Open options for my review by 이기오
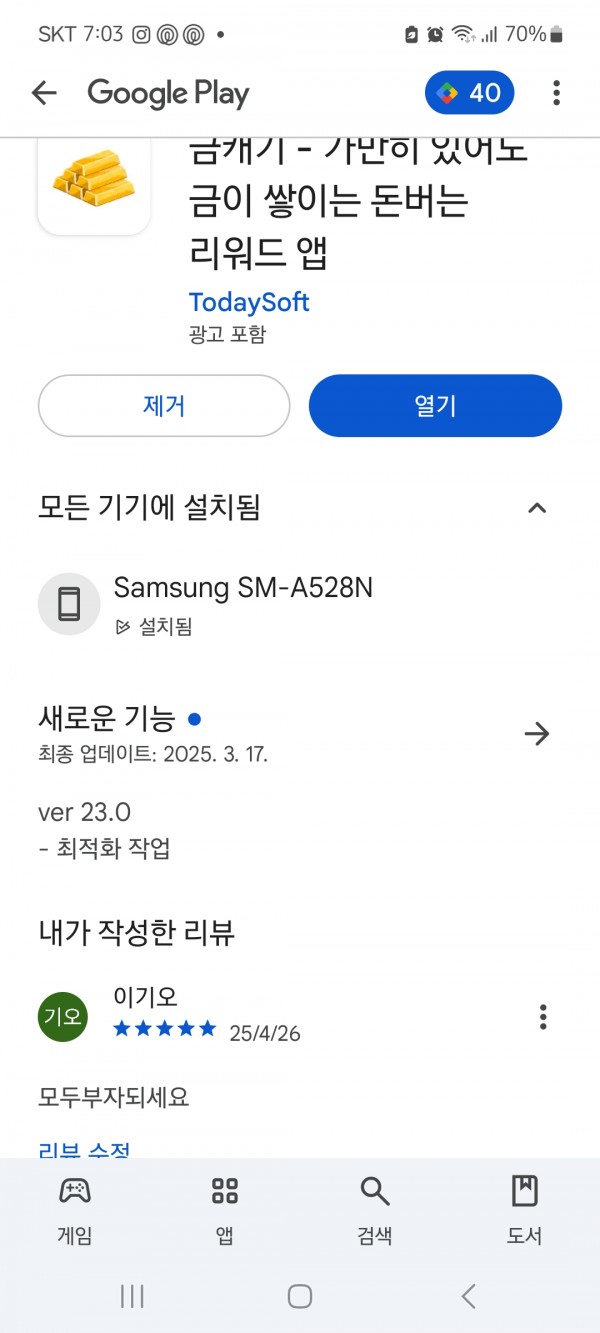 tap(543, 1017)
